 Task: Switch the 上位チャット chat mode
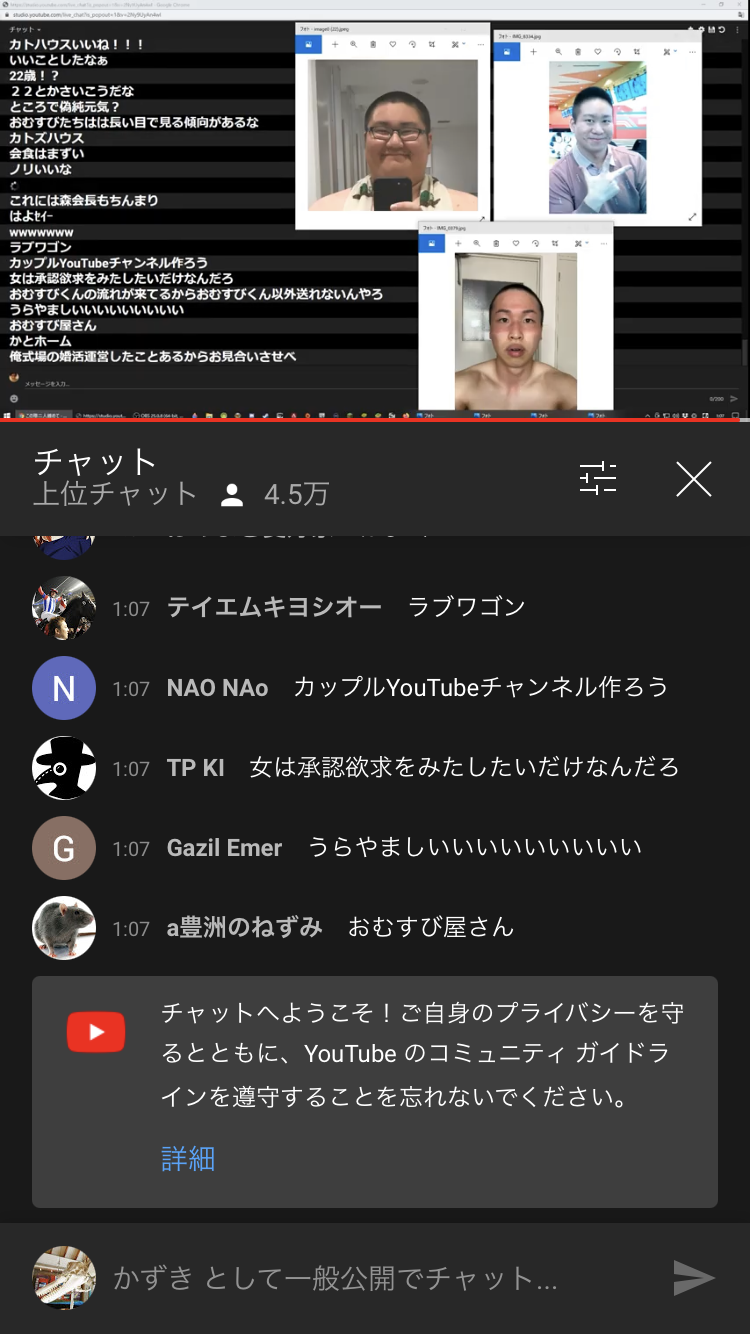coord(115,494)
